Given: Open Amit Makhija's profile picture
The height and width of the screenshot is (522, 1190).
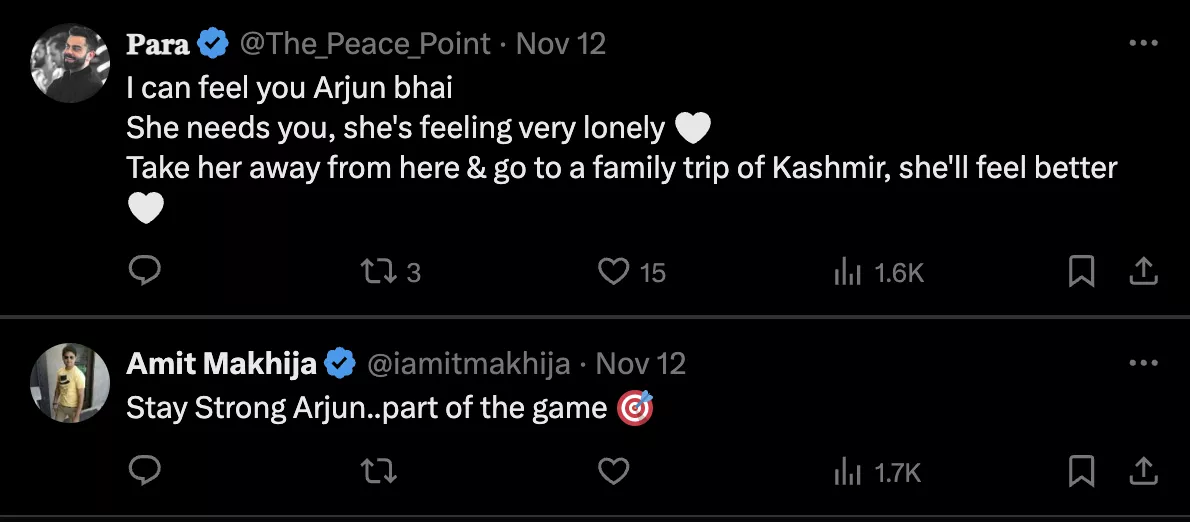Looking at the screenshot, I should pyautogui.click(x=70, y=382).
